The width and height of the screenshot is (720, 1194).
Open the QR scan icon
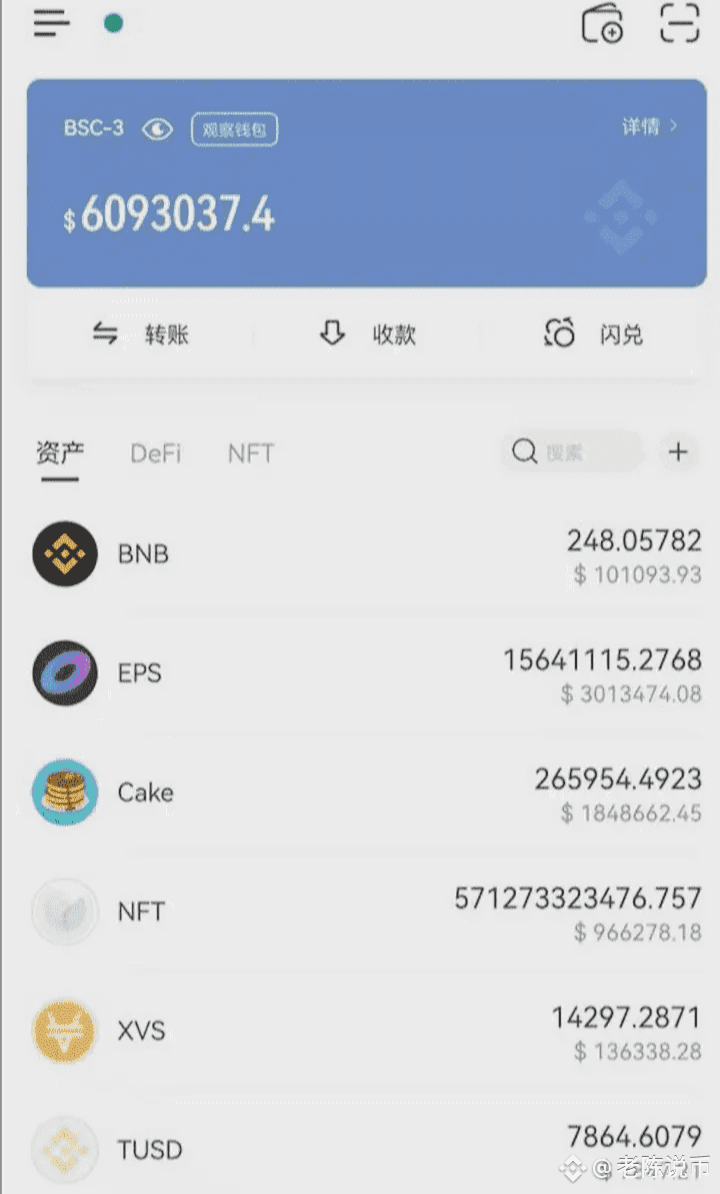point(679,23)
